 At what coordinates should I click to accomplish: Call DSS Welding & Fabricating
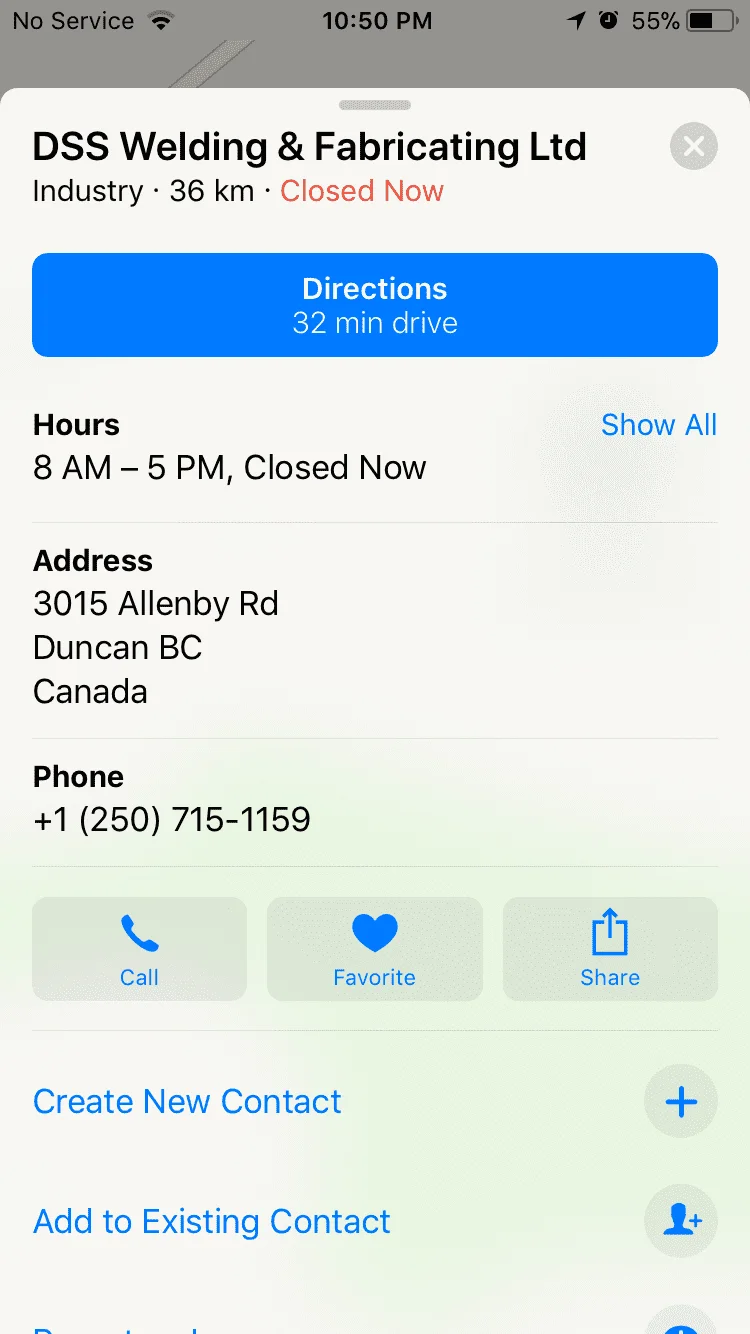[139, 949]
